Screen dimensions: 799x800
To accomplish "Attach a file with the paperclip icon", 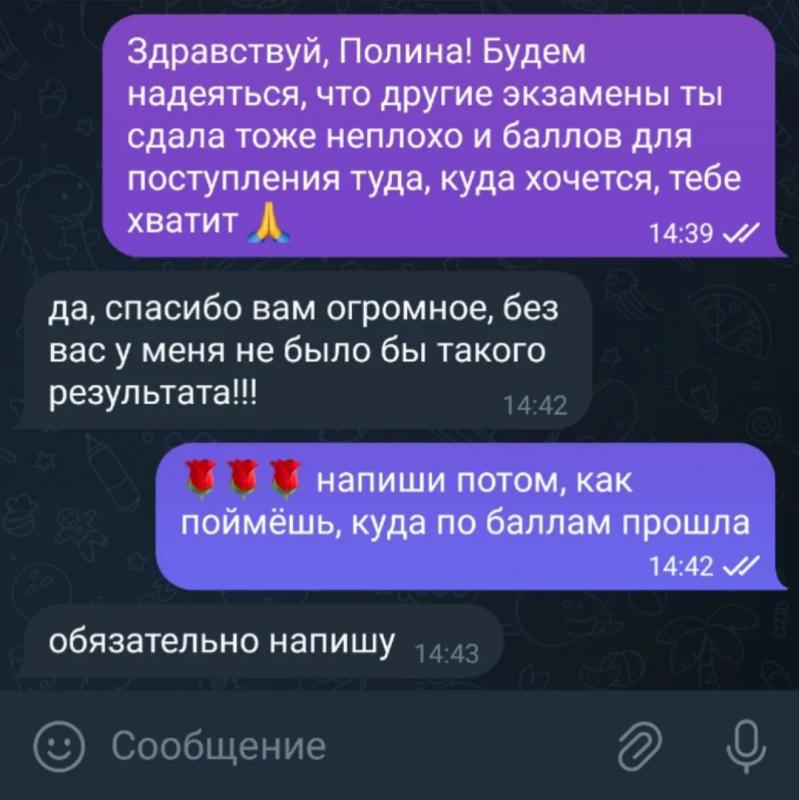I will click(640, 746).
